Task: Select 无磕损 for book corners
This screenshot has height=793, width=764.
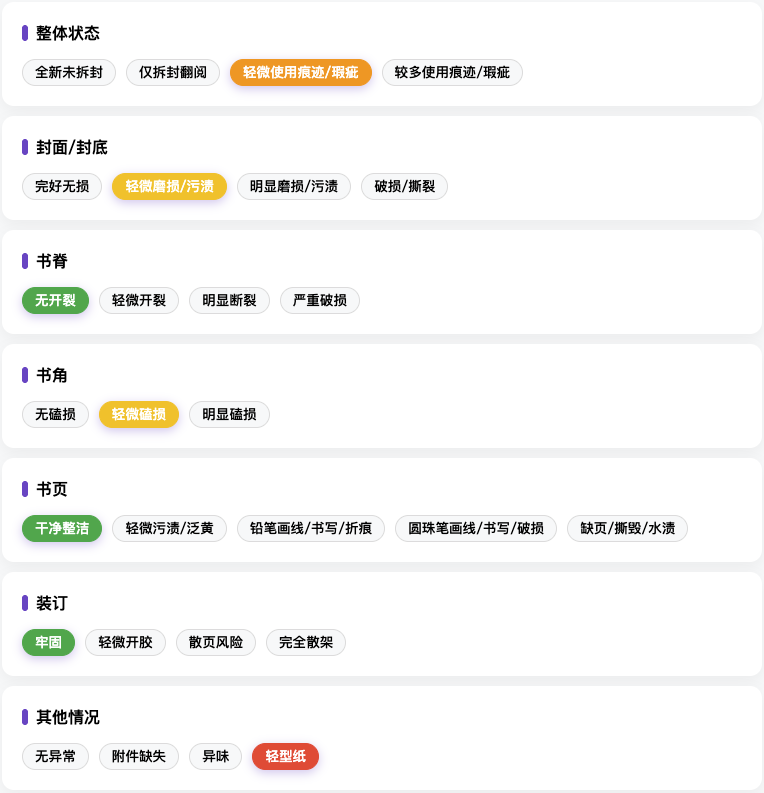Action: [55, 414]
